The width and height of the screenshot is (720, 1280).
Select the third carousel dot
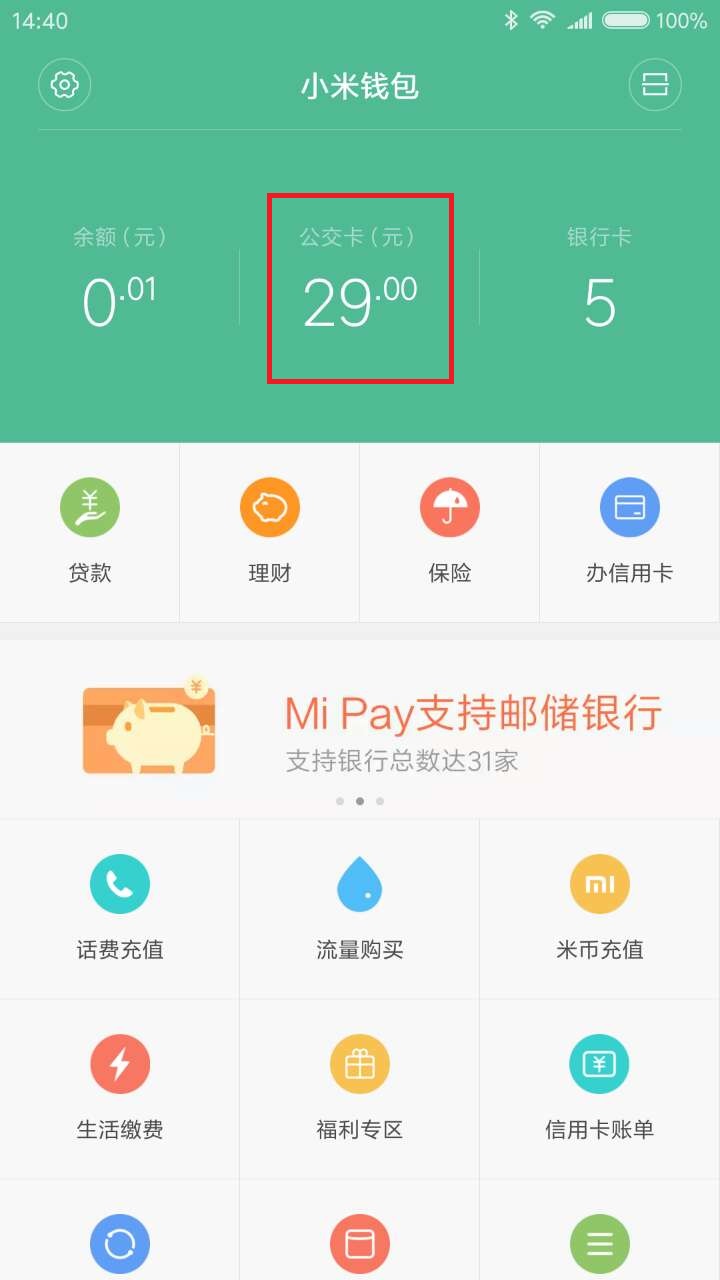[380, 801]
